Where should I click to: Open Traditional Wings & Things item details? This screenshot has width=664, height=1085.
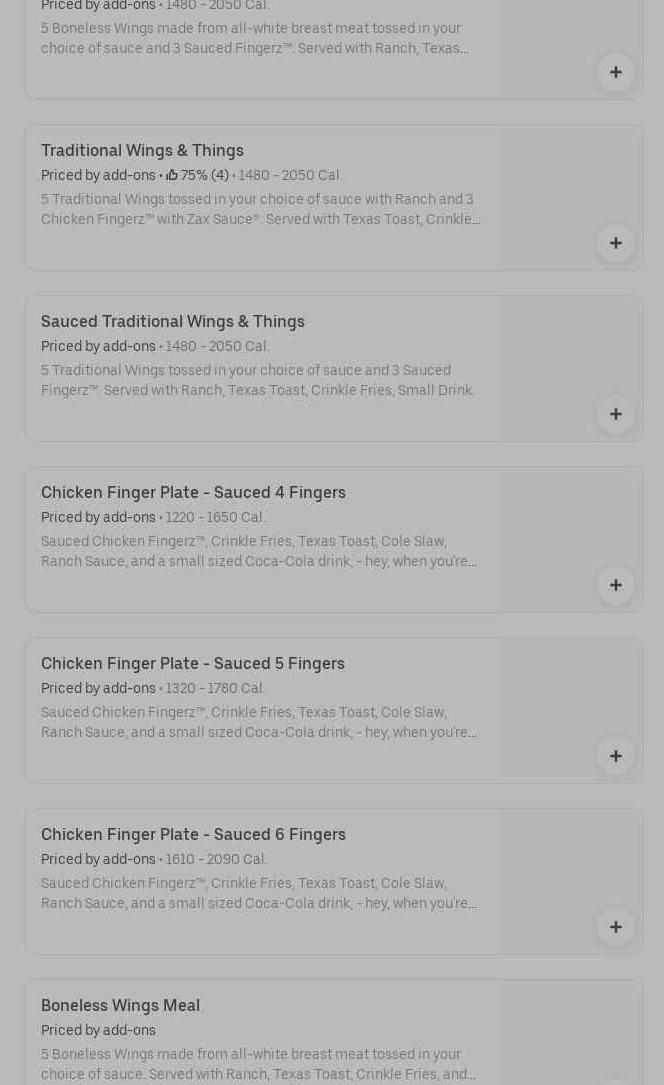[x=142, y=150]
